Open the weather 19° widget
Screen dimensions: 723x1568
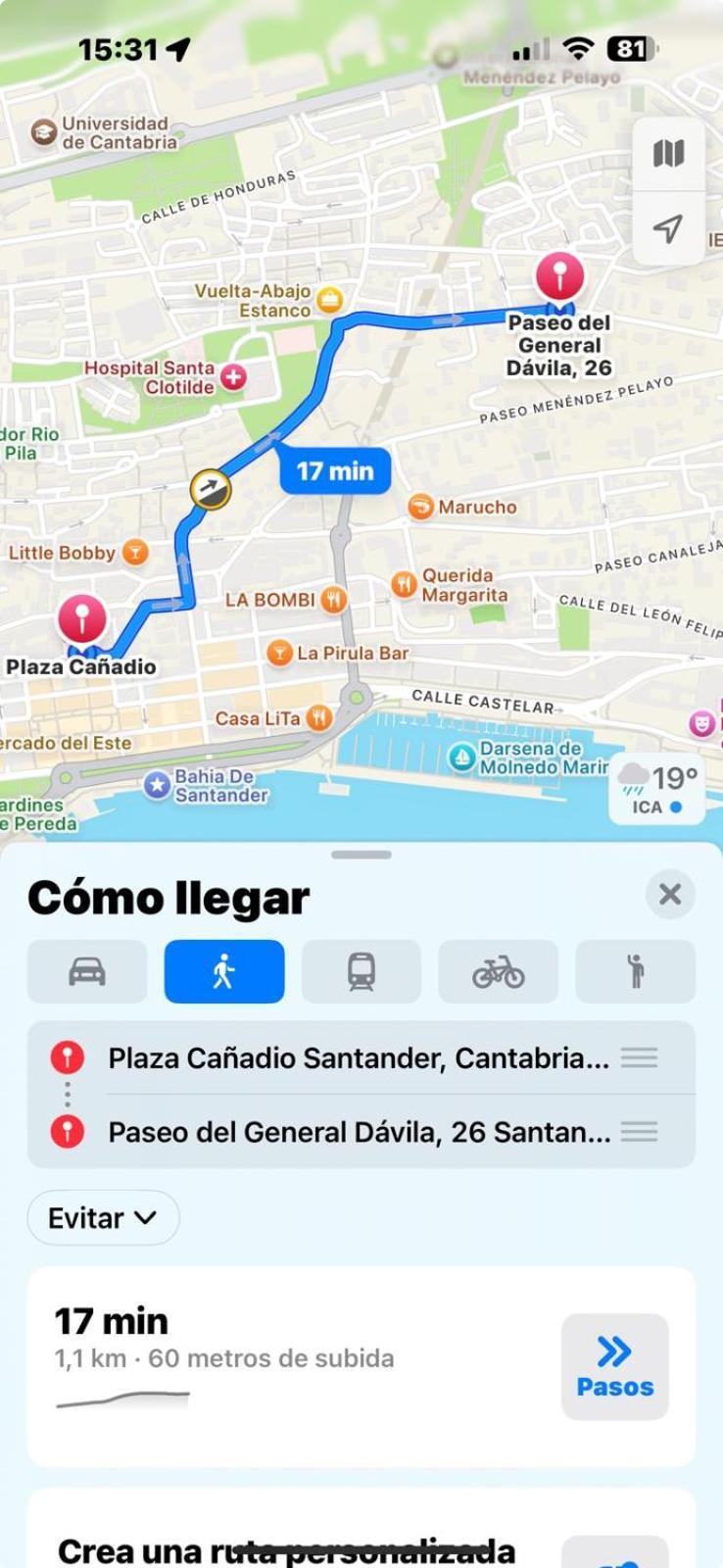click(x=657, y=789)
